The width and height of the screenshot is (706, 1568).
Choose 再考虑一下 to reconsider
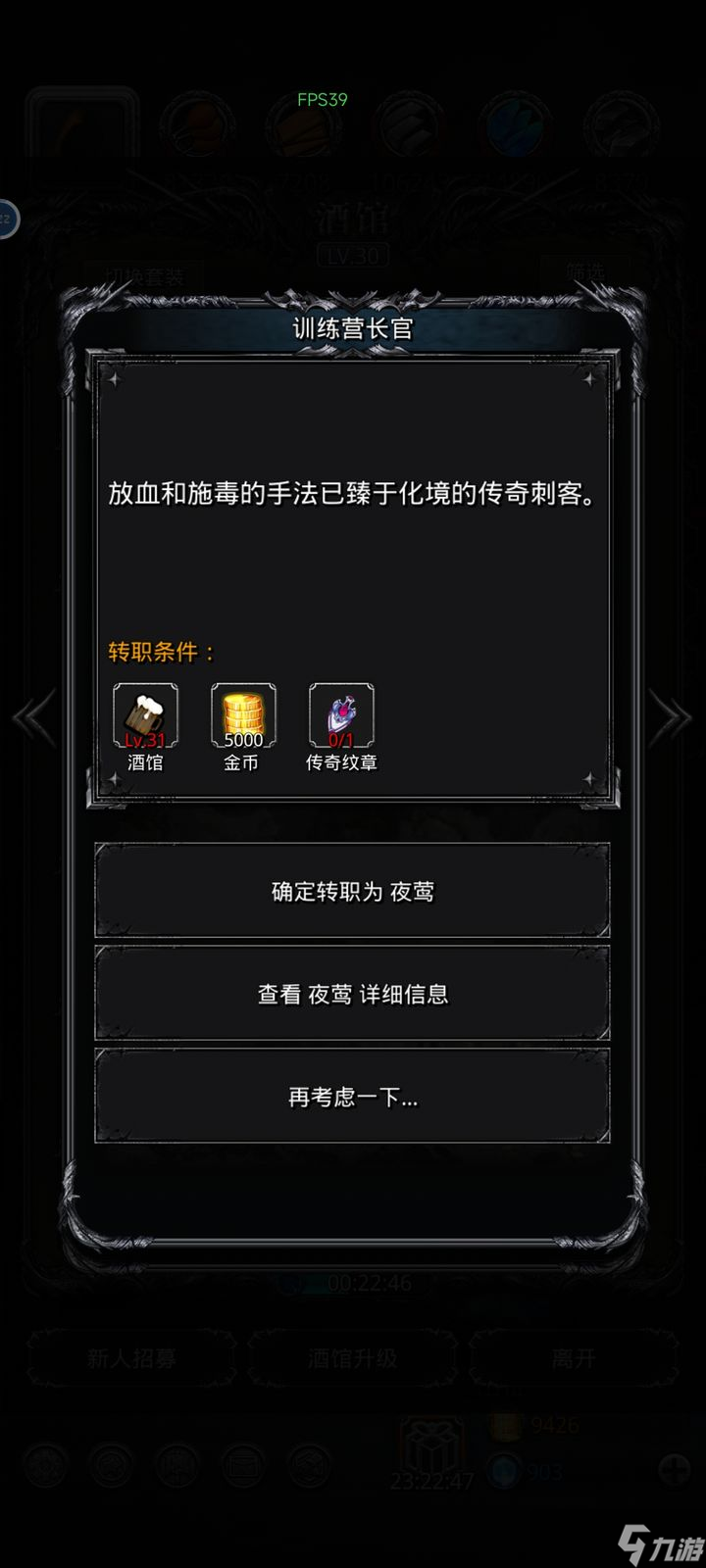click(352, 1097)
